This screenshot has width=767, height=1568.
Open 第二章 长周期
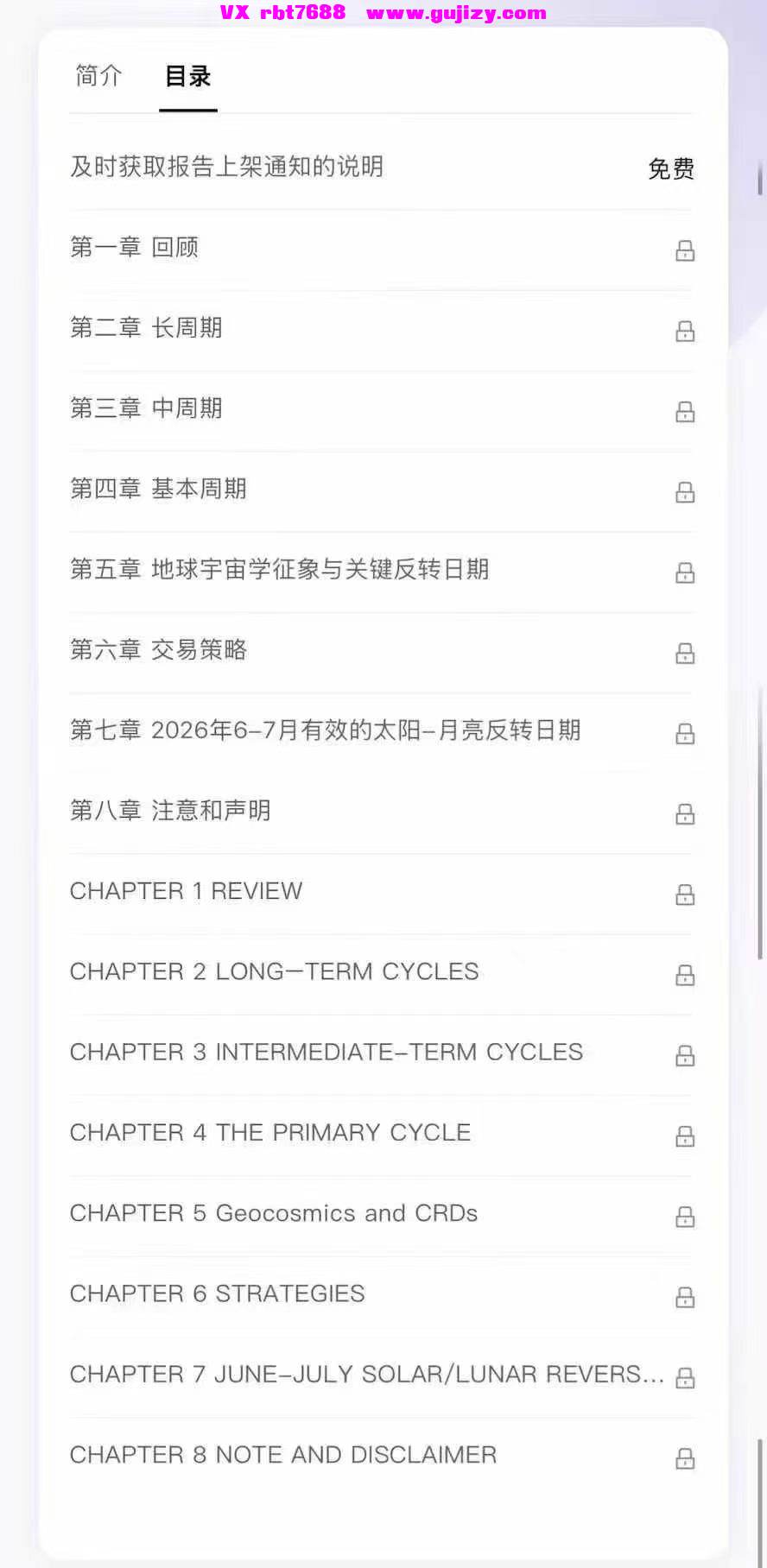point(382,328)
